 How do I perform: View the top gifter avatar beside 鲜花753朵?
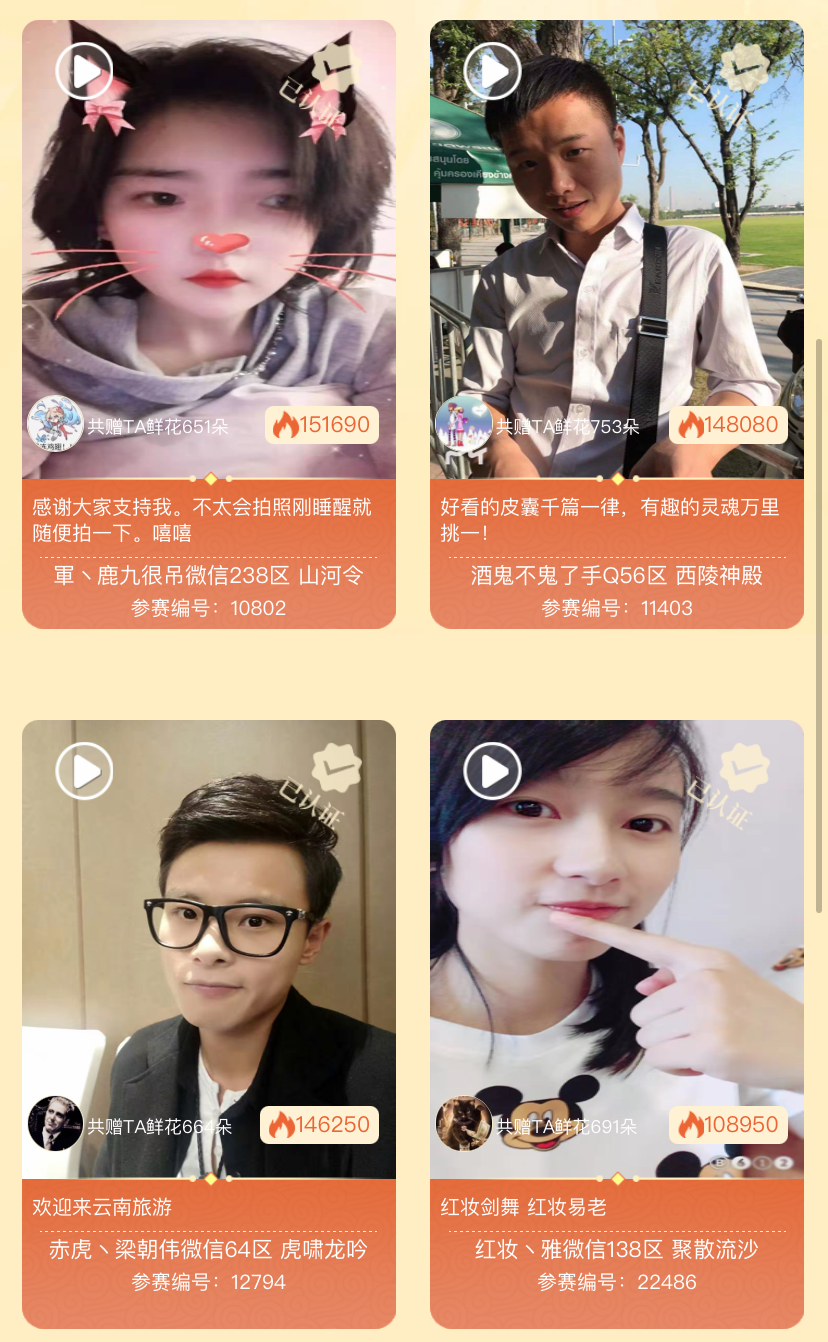(464, 424)
